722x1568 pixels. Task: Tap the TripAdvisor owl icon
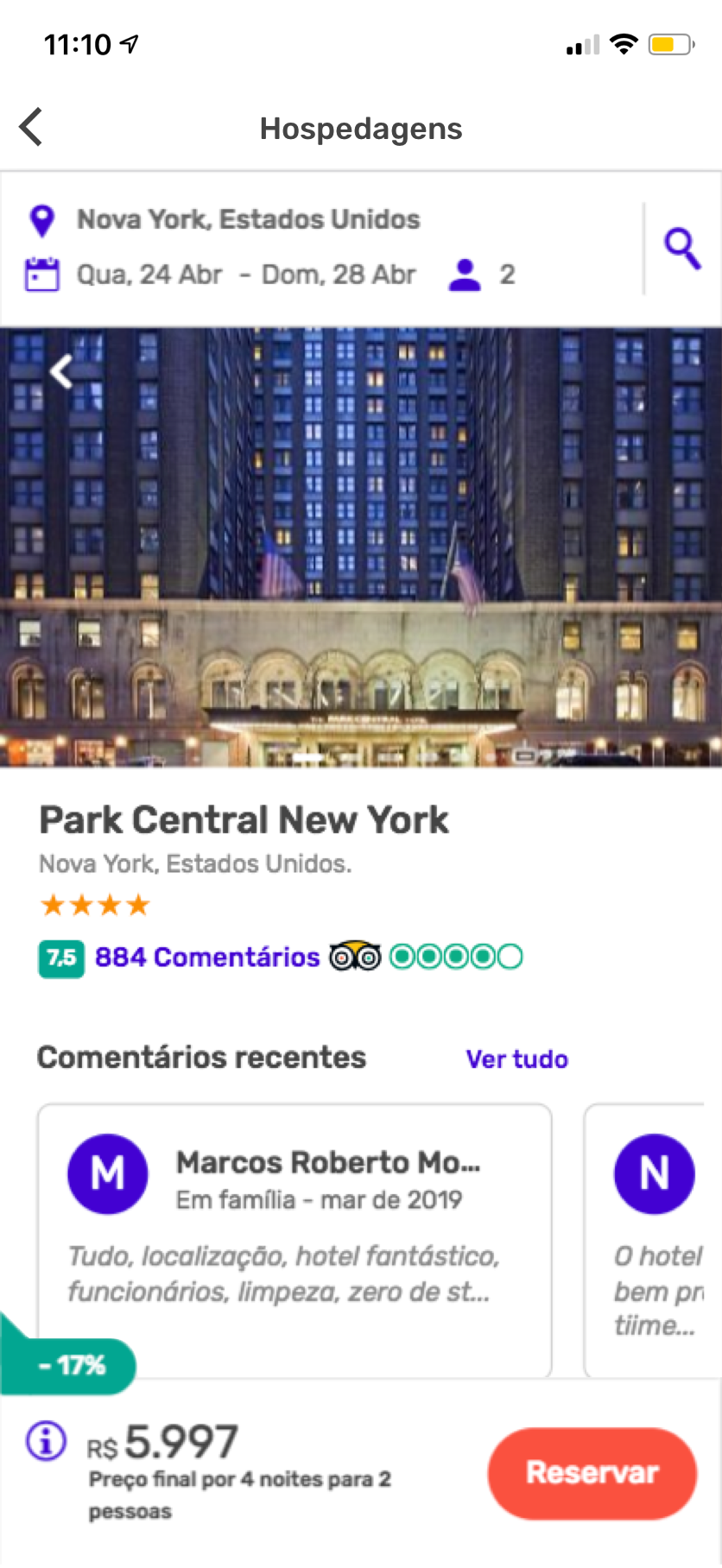point(356,956)
